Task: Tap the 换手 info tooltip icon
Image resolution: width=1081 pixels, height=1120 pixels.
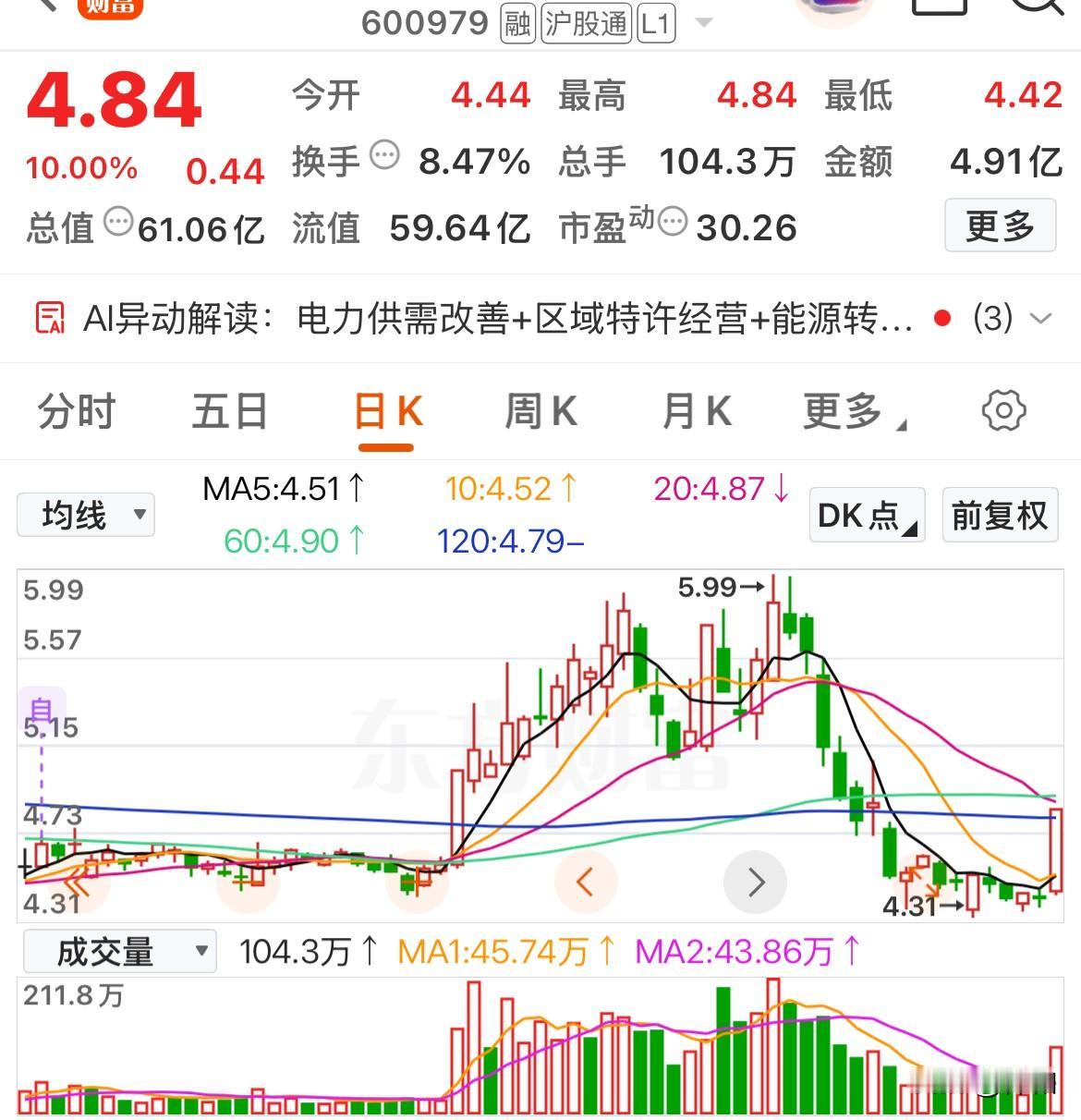Action: tap(384, 156)
